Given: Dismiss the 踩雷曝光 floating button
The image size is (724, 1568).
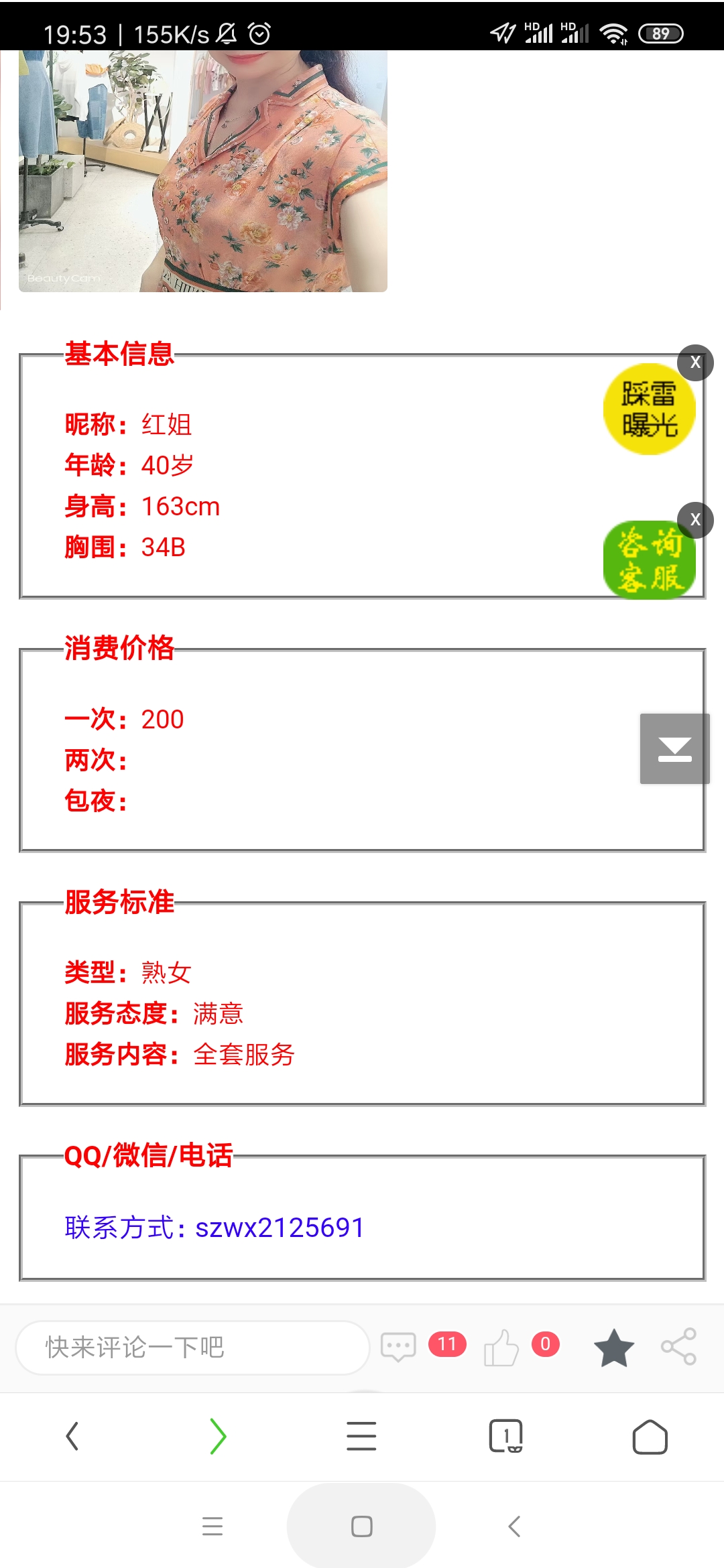Looking at the screenshot, I should pyautogui.click(x=695, y=363).
